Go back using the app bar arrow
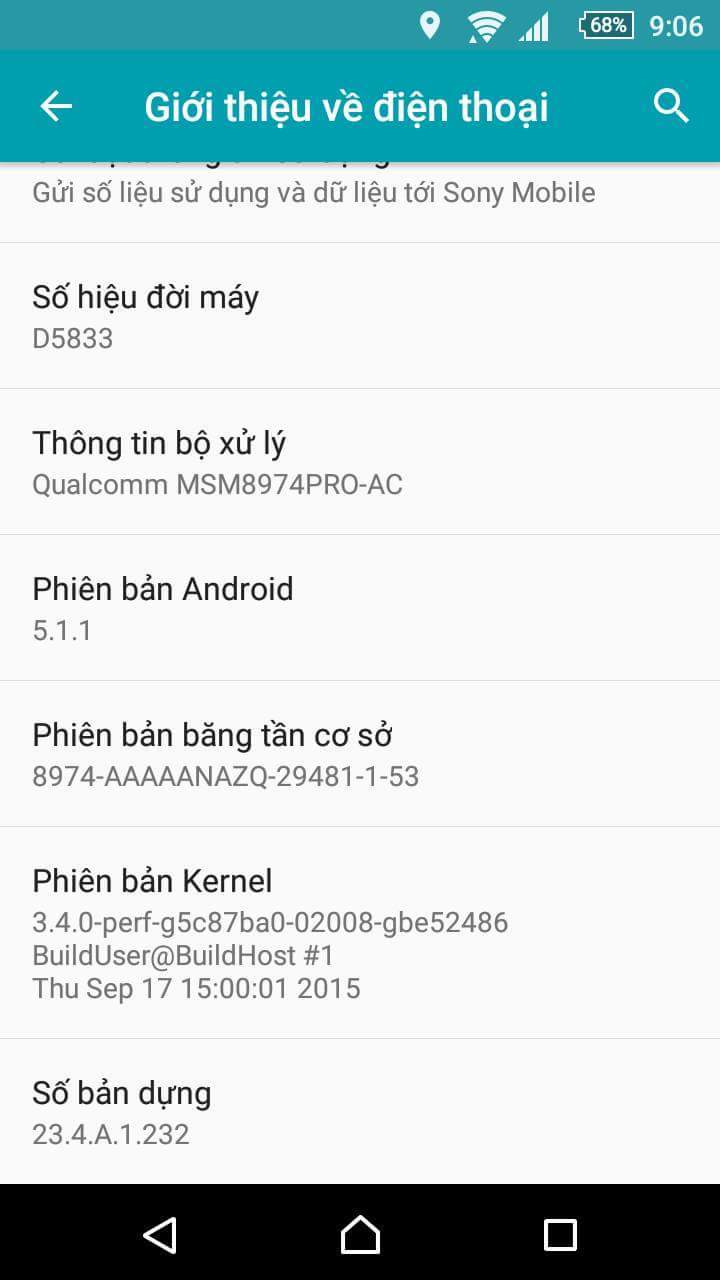This screenshot has height=1280, width=720. [56, 106]
